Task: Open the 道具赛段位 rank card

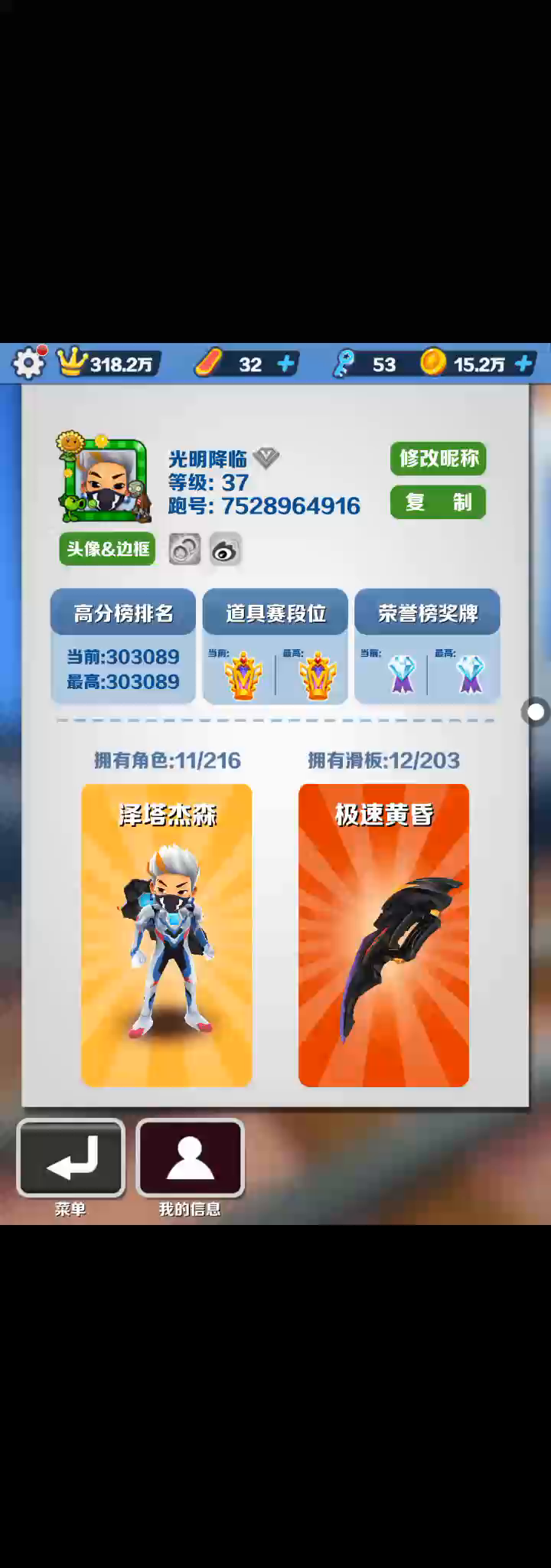Action: pos(275,645)
